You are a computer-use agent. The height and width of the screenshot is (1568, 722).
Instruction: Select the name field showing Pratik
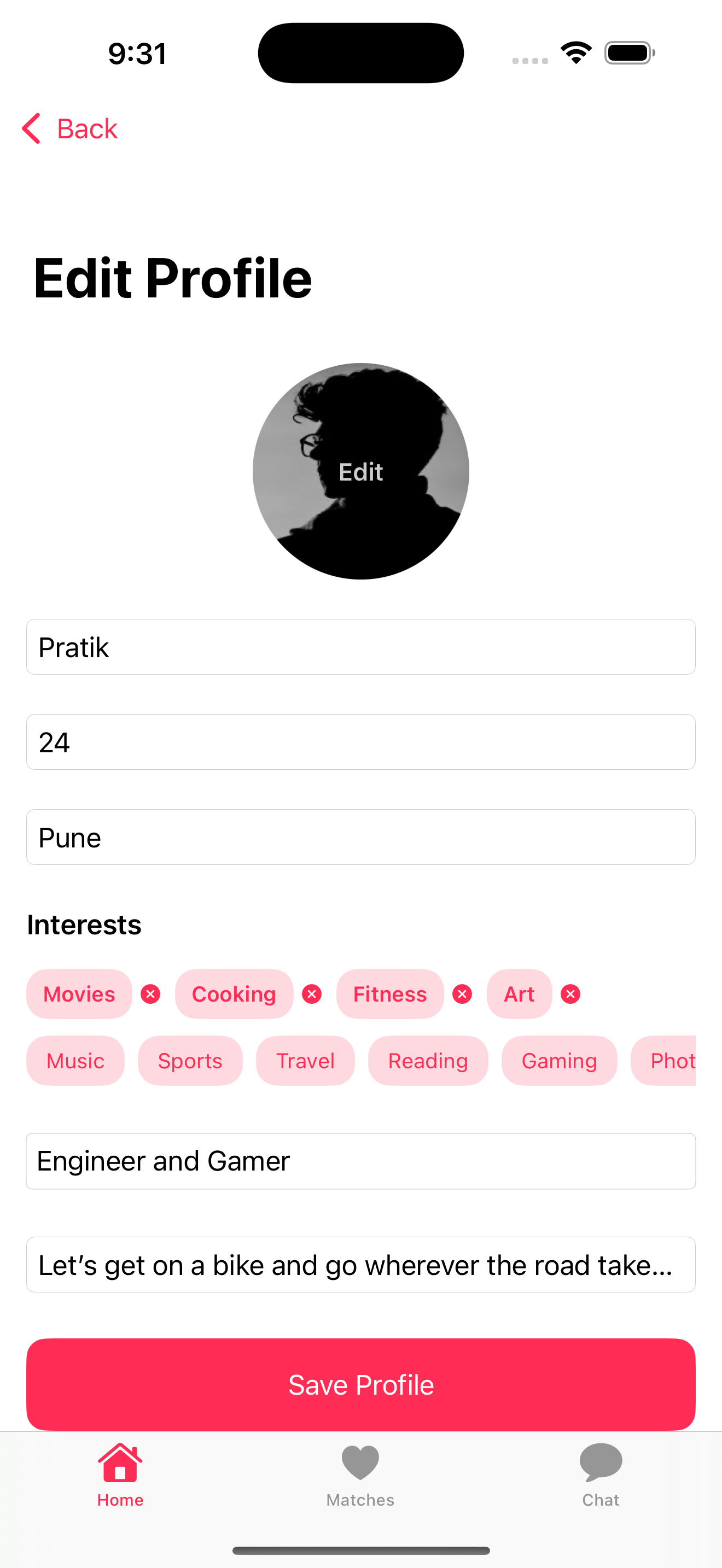pos(360,647)
